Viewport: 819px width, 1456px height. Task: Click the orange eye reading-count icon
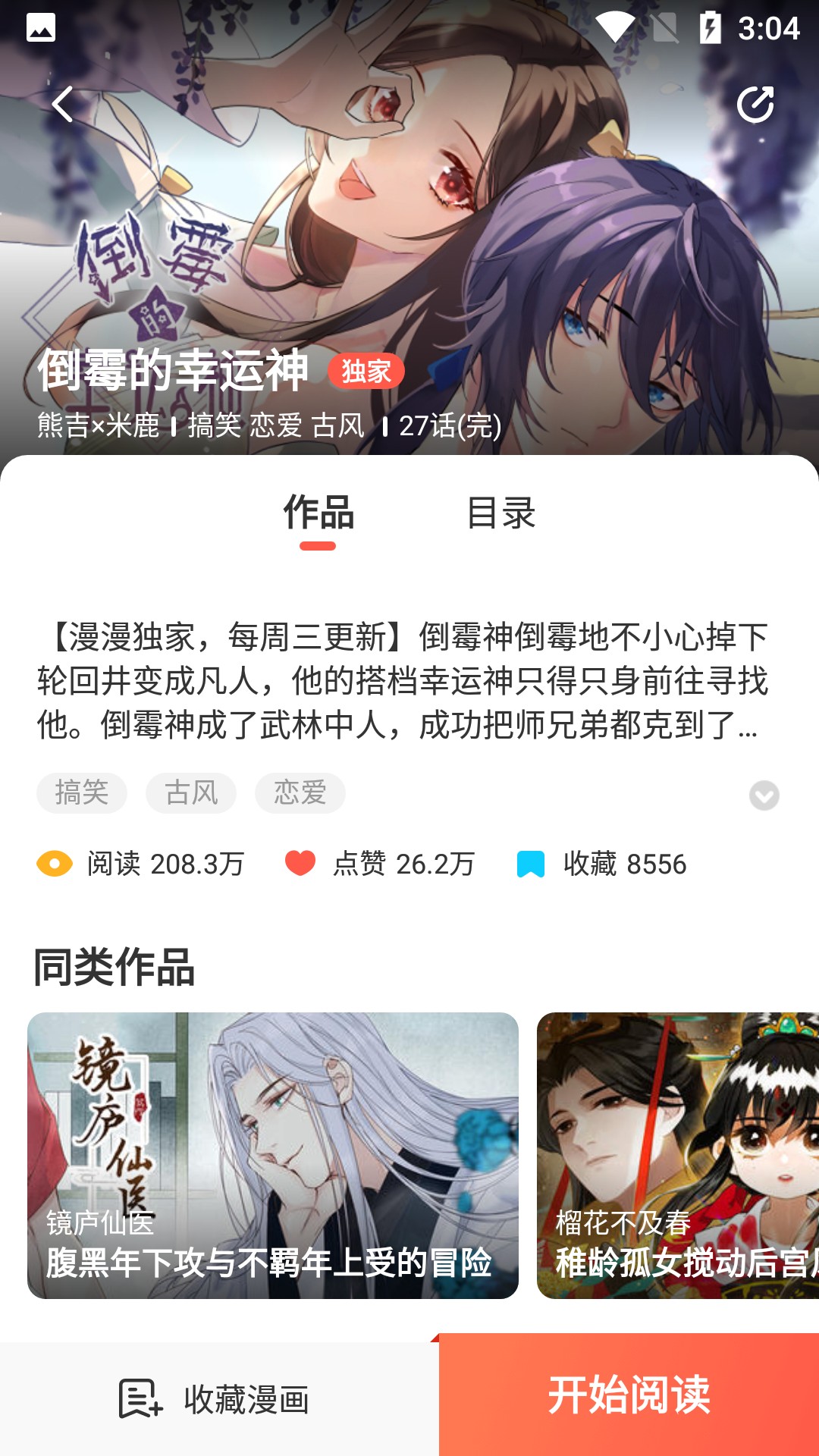53,863
